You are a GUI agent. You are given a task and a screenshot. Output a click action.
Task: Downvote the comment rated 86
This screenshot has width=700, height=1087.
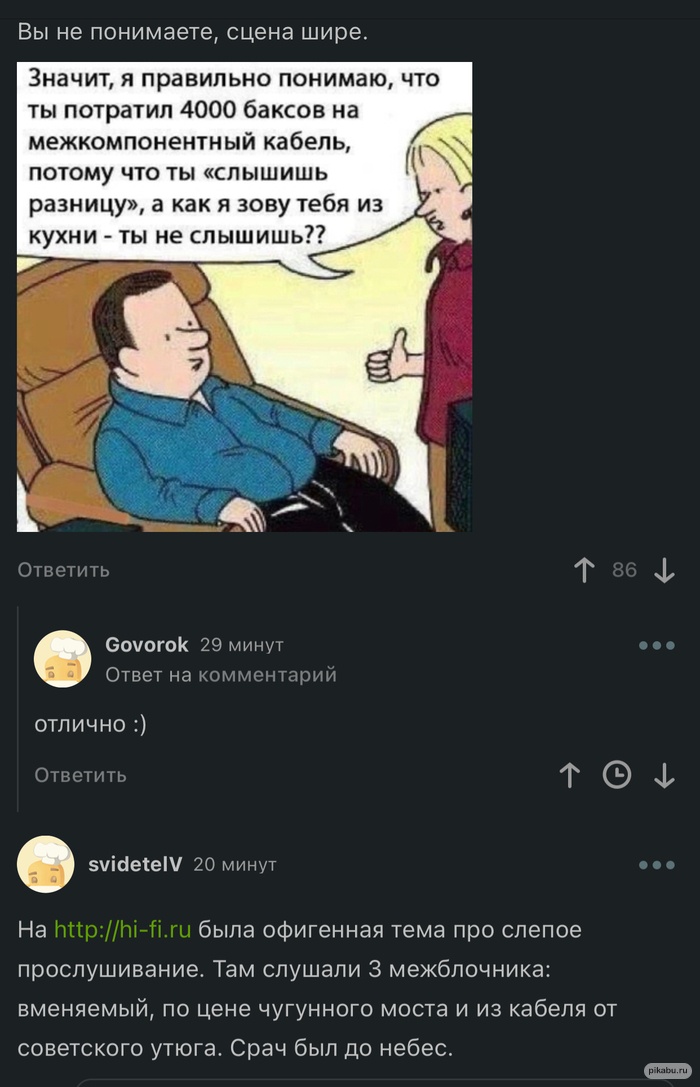(x=664, y=570)
